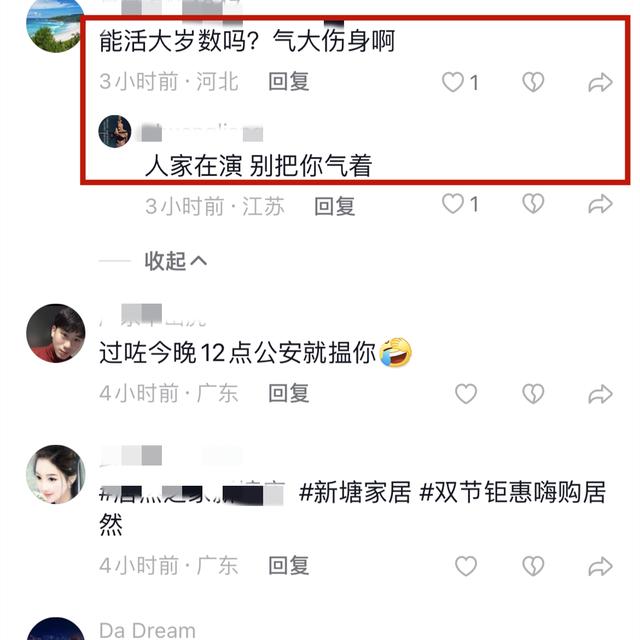
Task: Reply to the 江苏 comment
Action: 335,206
